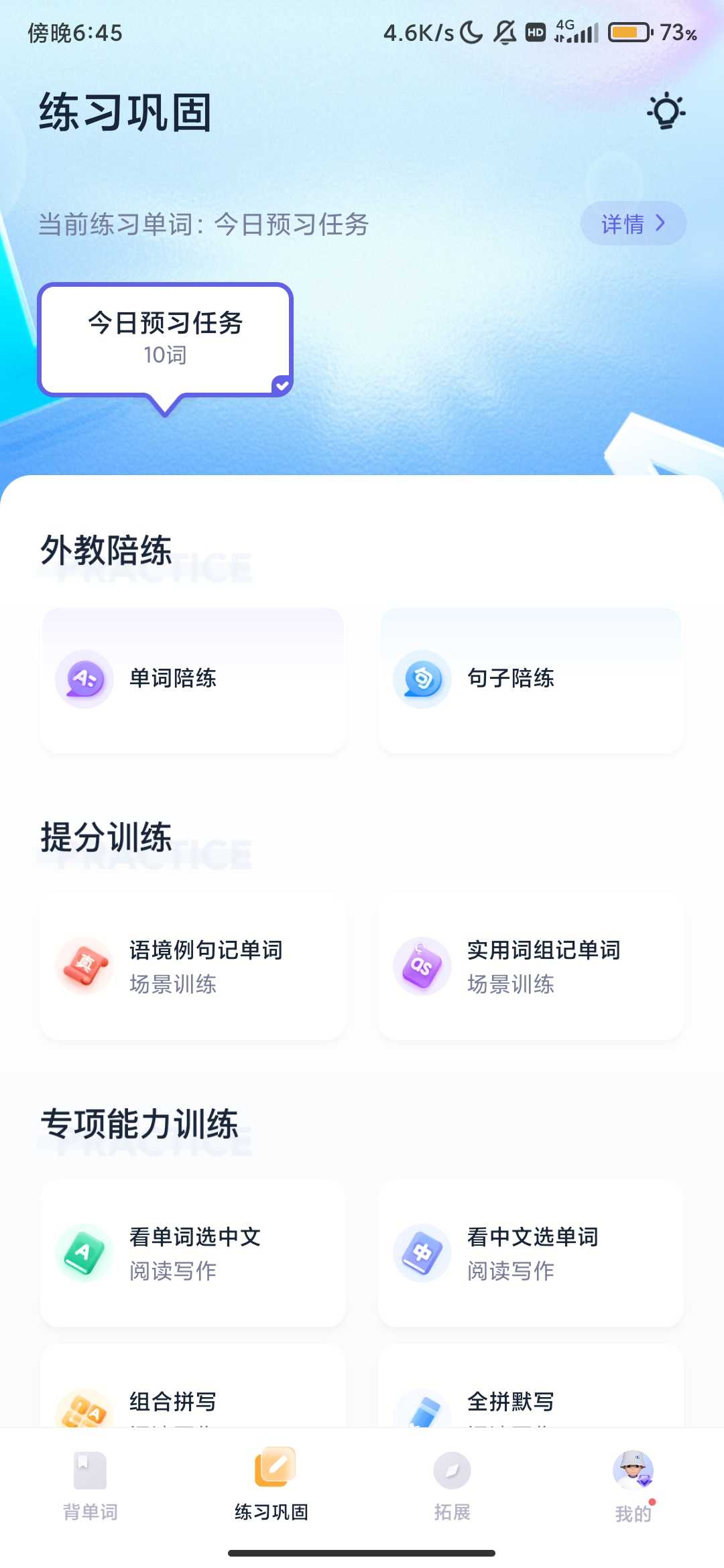Start 语境例句记单词 training

tap(193, 966)
